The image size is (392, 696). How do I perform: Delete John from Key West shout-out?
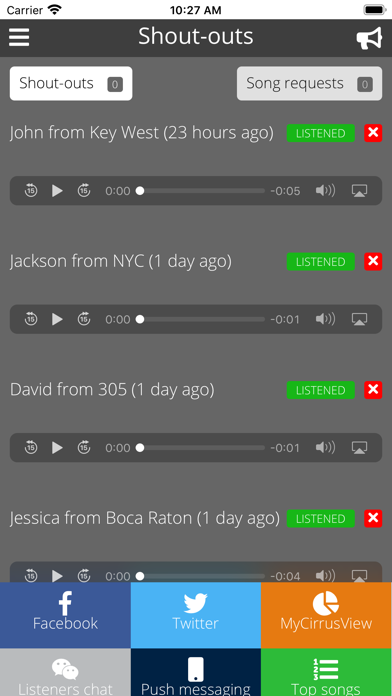tap(373, 133)
